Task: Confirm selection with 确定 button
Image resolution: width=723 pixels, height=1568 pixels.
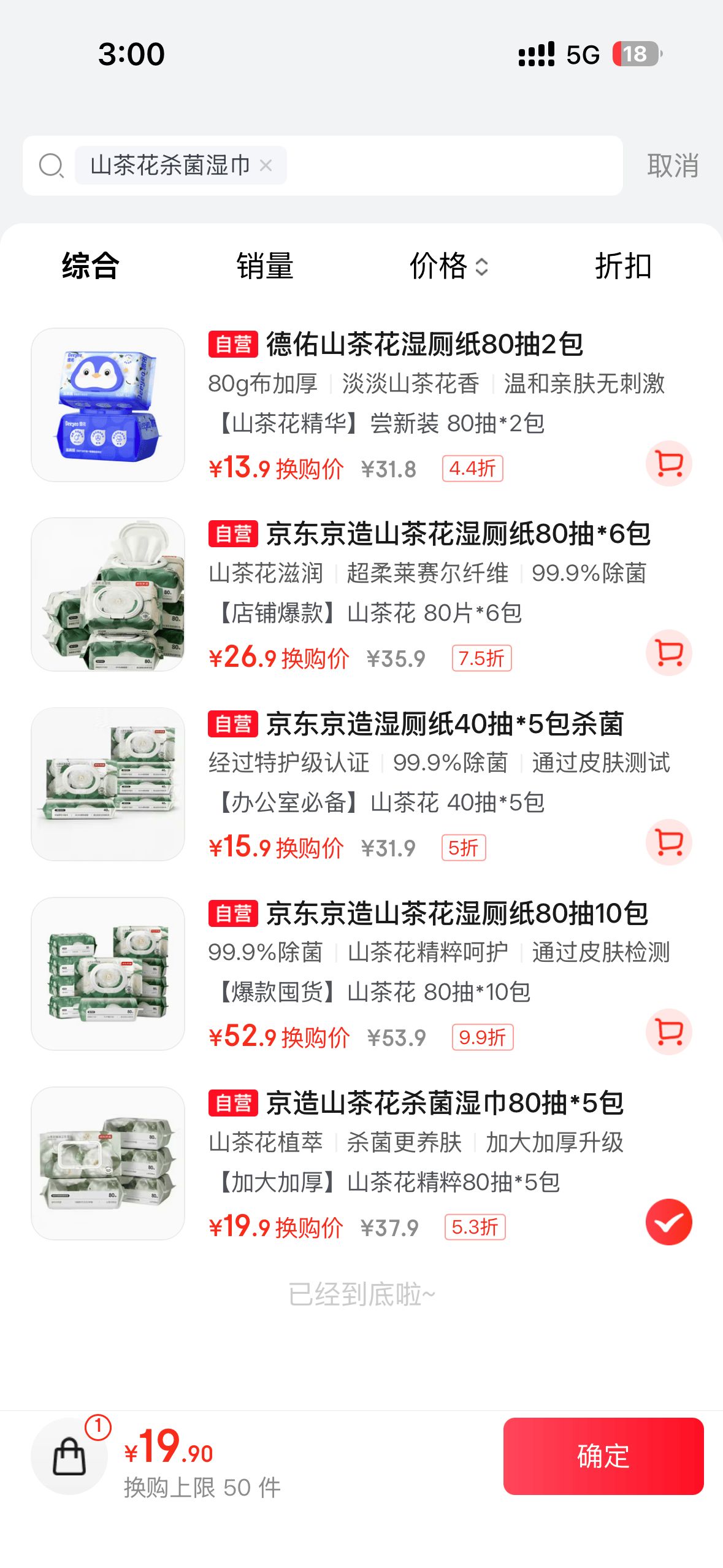Action: pyautogui.click(x=603, y=1456)
